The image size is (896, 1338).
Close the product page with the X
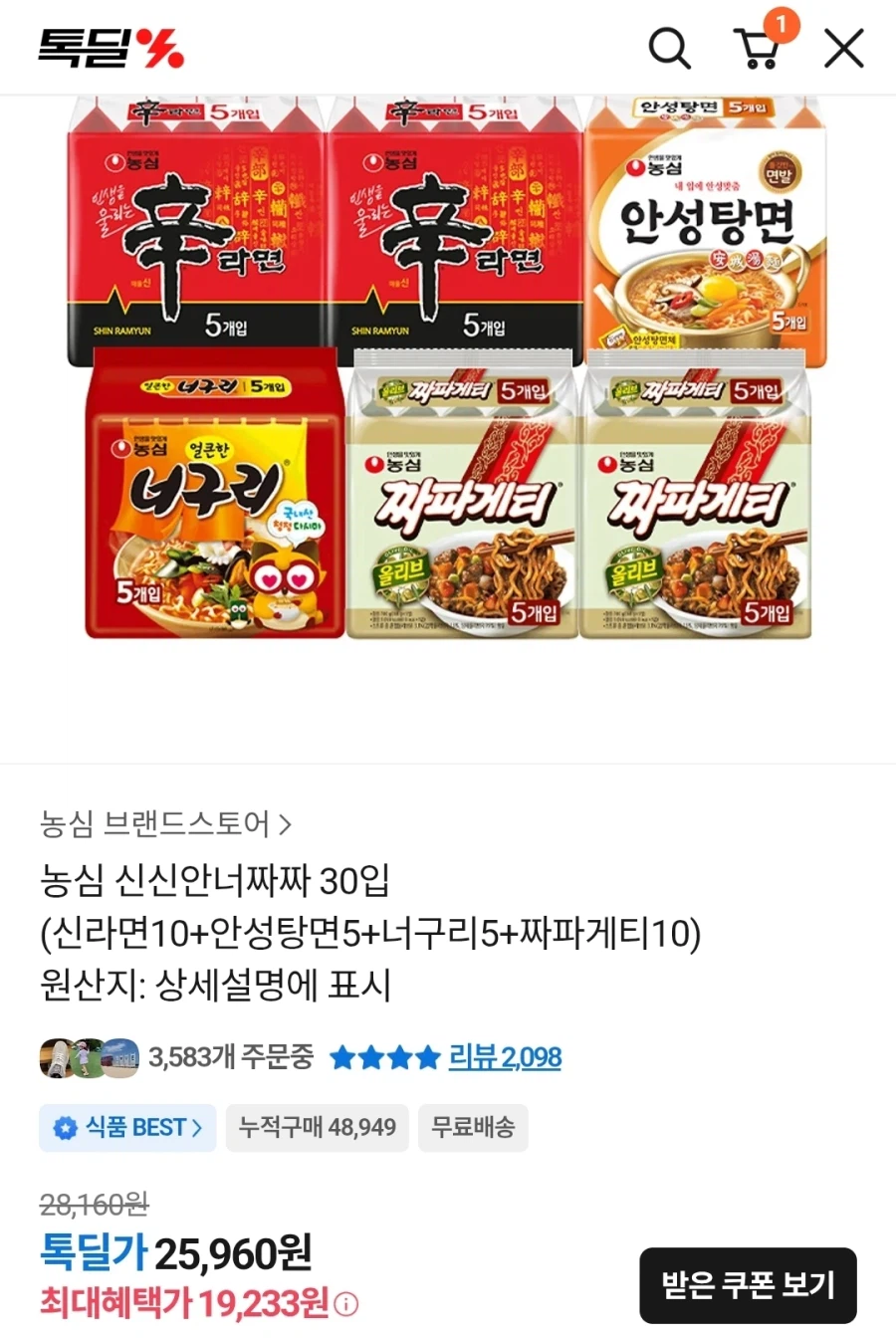[844, 47]
